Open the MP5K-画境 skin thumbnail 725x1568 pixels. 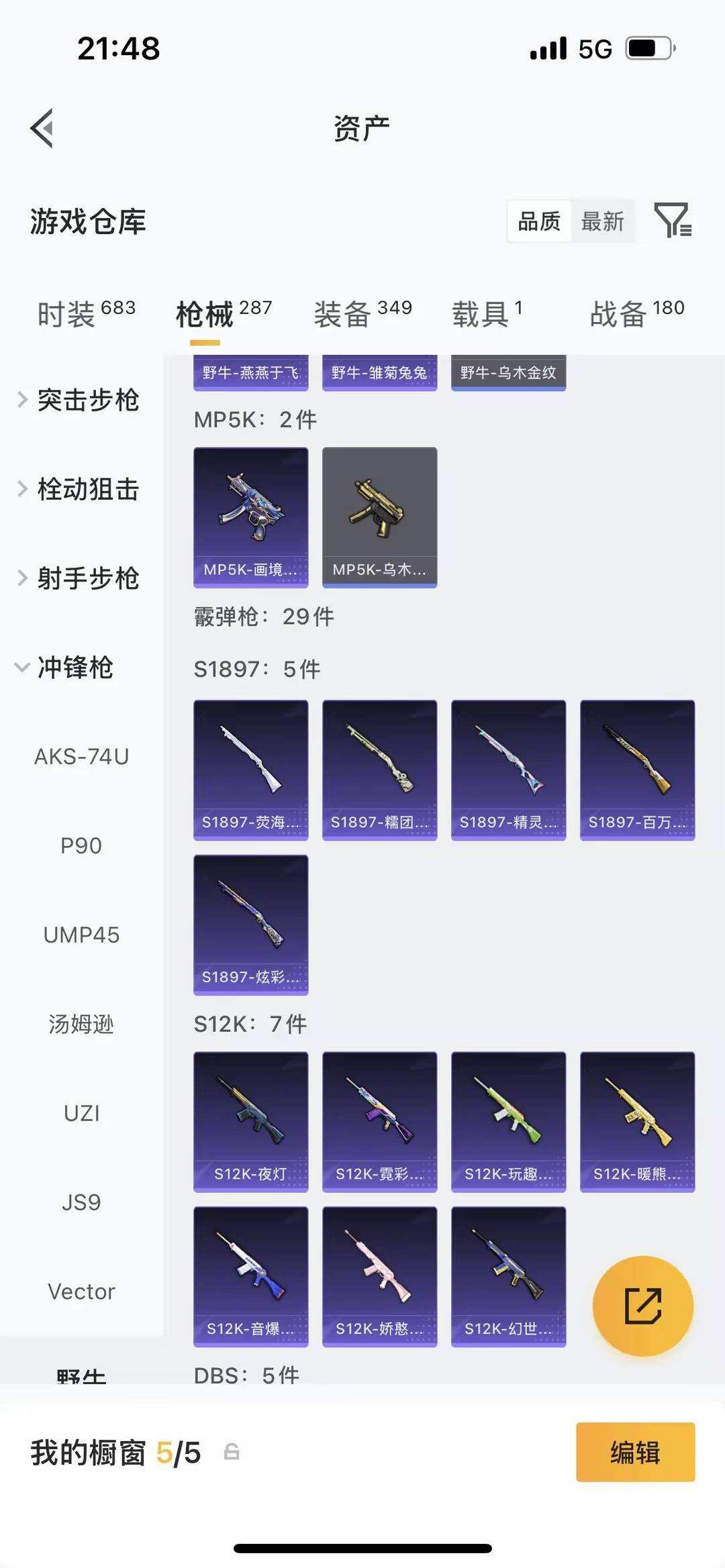coord(250,517)
